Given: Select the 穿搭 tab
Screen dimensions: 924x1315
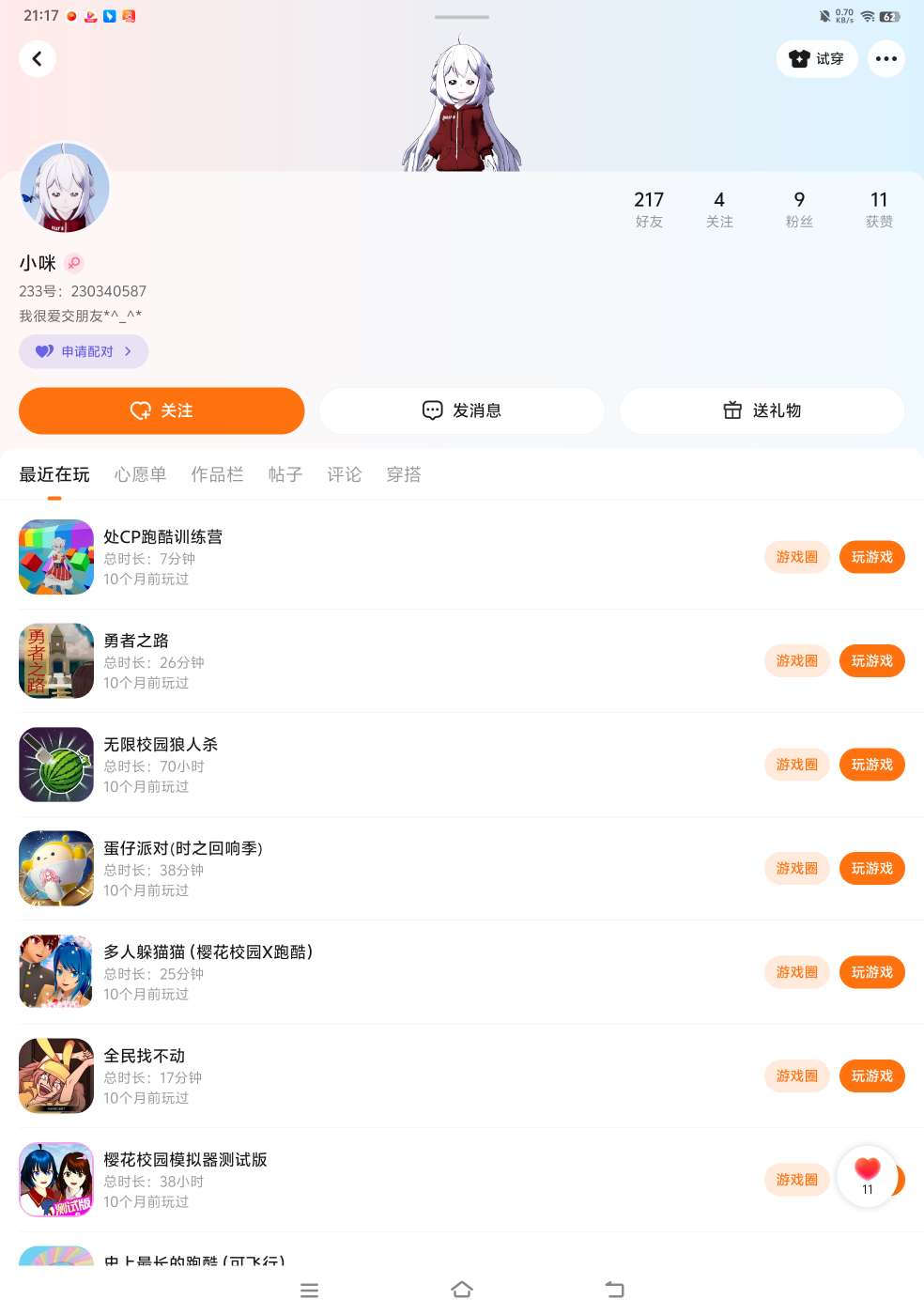Looking at the screenshot, I should 404,474.
